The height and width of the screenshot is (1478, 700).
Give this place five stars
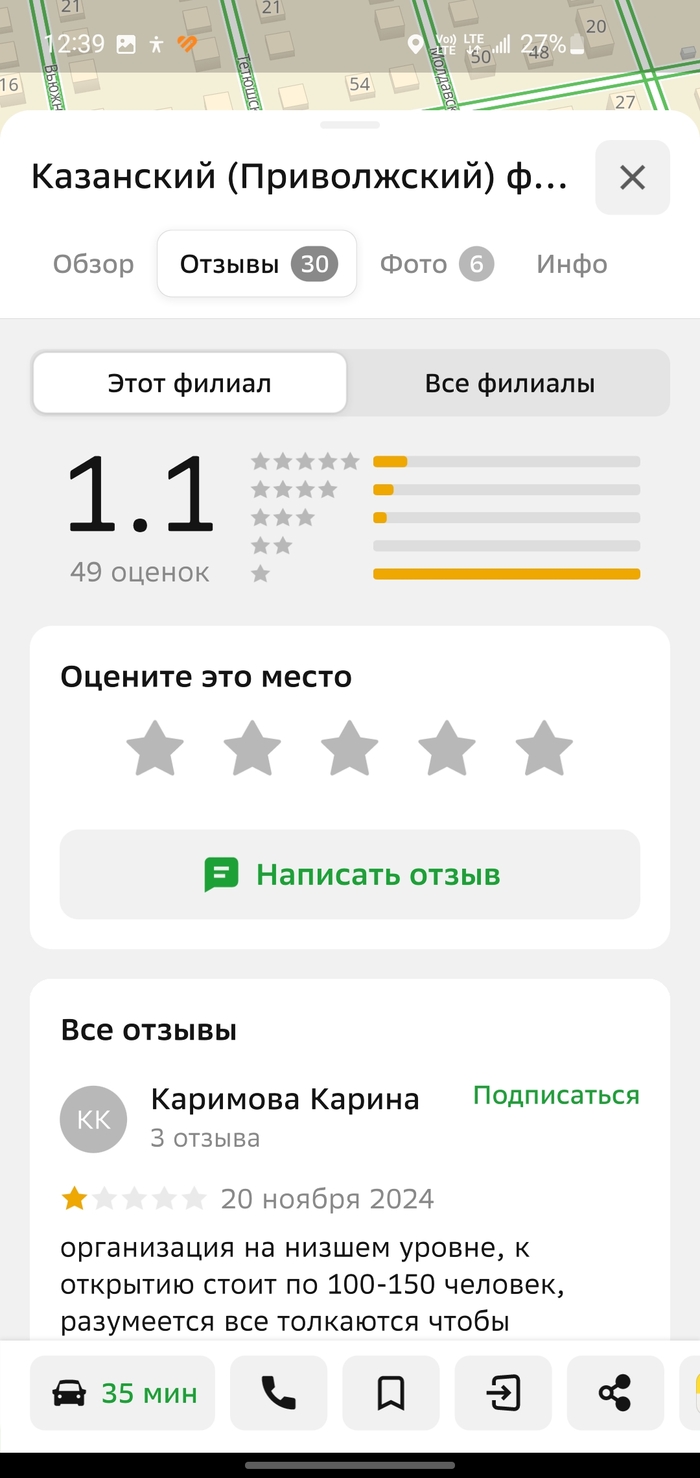[544, 748]
